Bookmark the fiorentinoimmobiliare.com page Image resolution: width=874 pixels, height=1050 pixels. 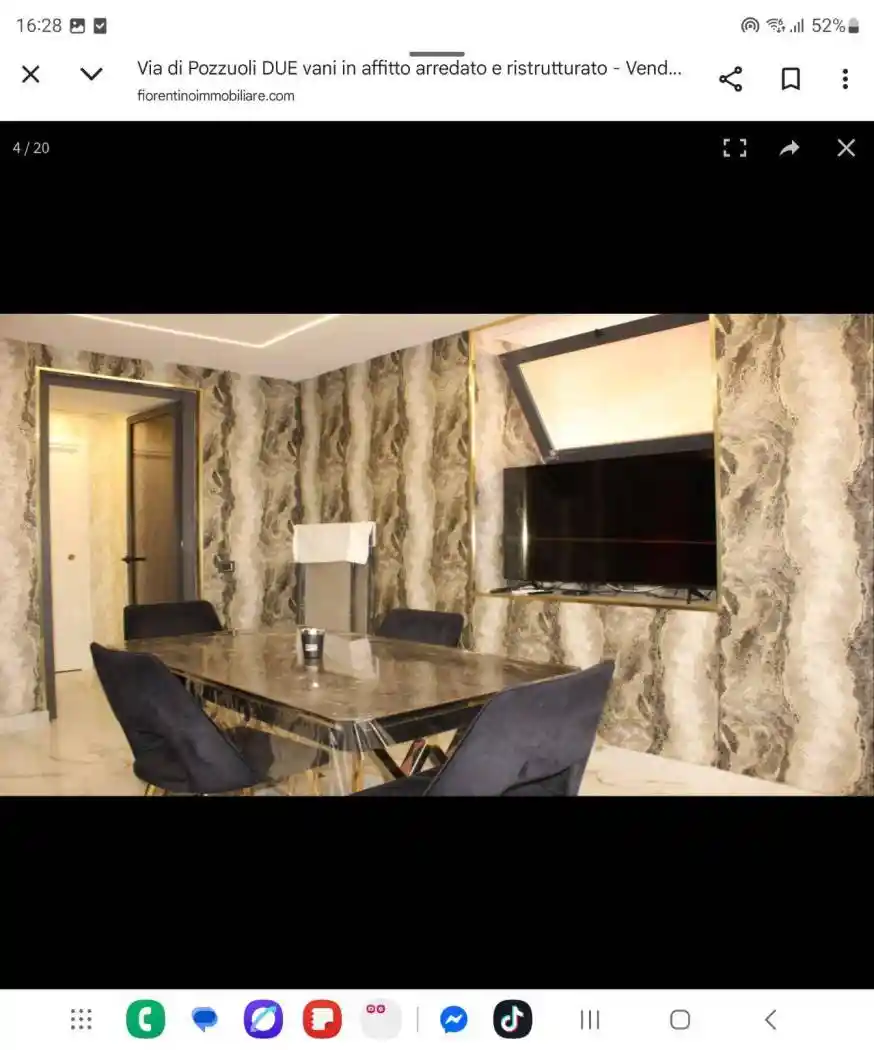pos(790,79)
